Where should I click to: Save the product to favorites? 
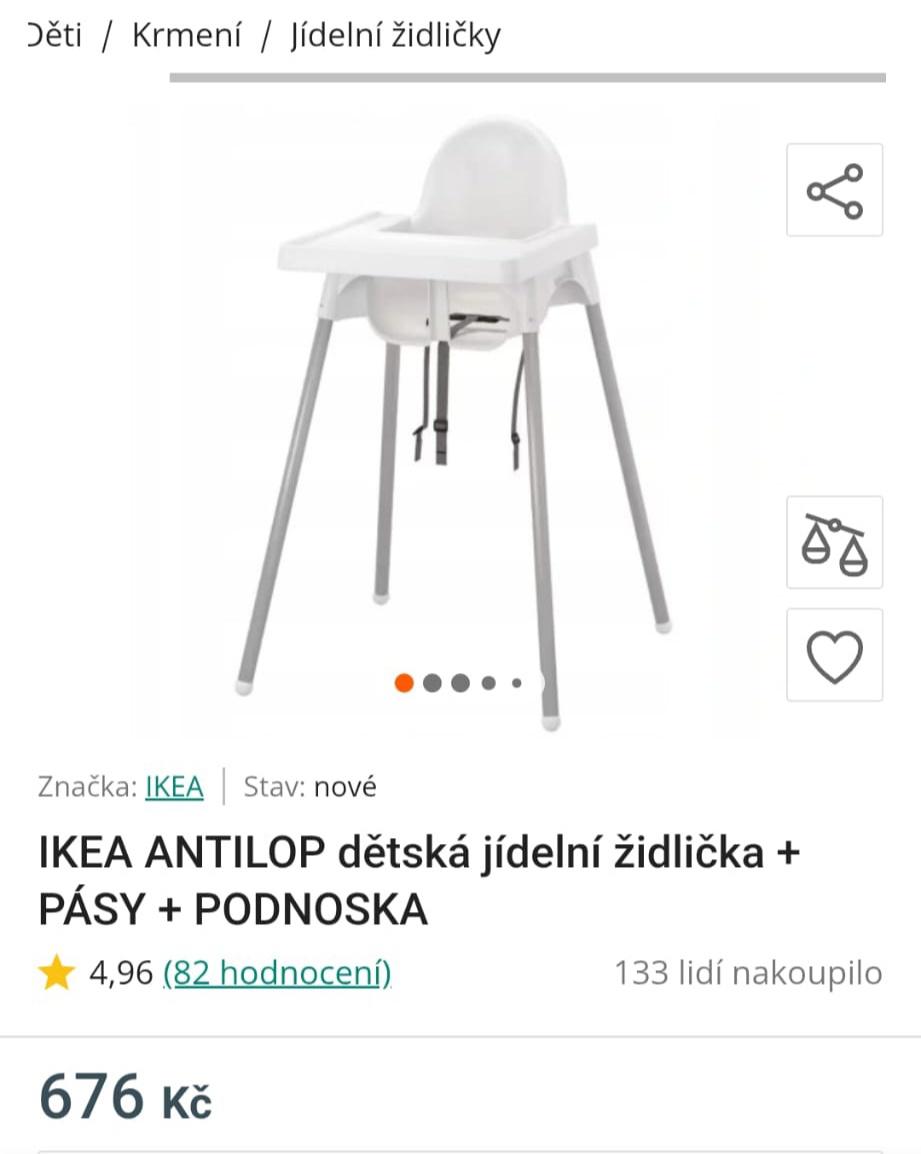click(834, 656)
